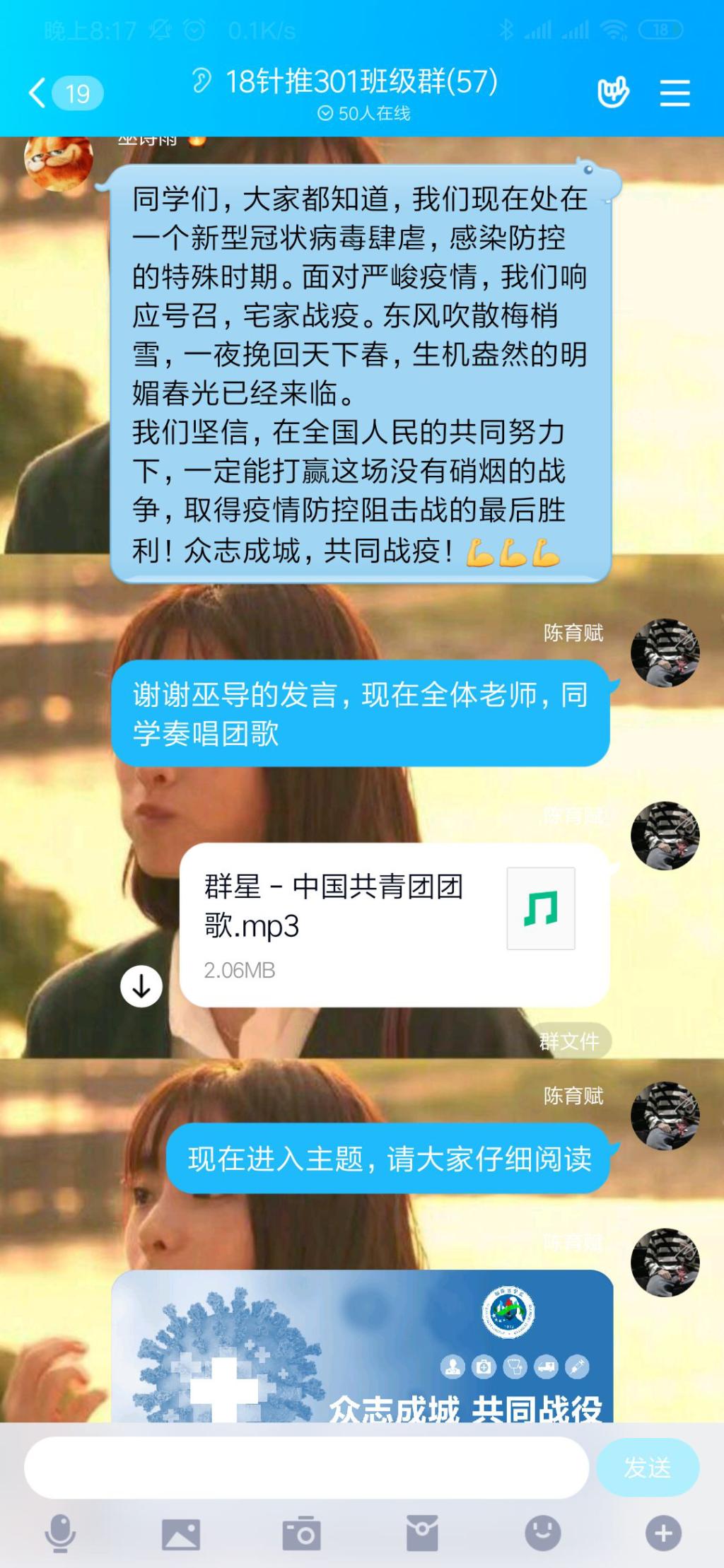
Task: Pick a photo from the gallery
Action: point(181,1533)
